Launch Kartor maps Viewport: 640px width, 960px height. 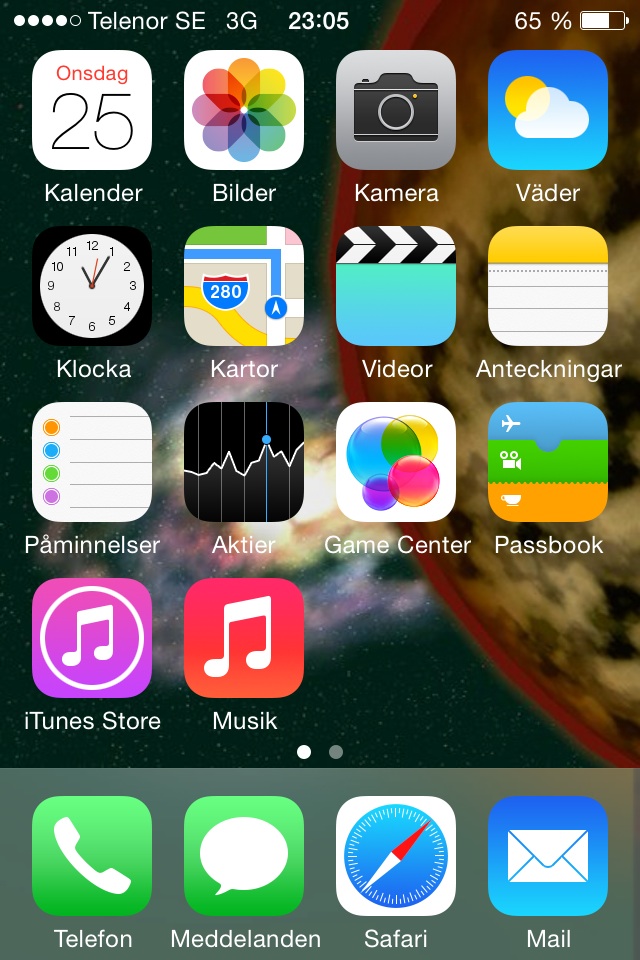pyautogui.click(x=244, y=286)
